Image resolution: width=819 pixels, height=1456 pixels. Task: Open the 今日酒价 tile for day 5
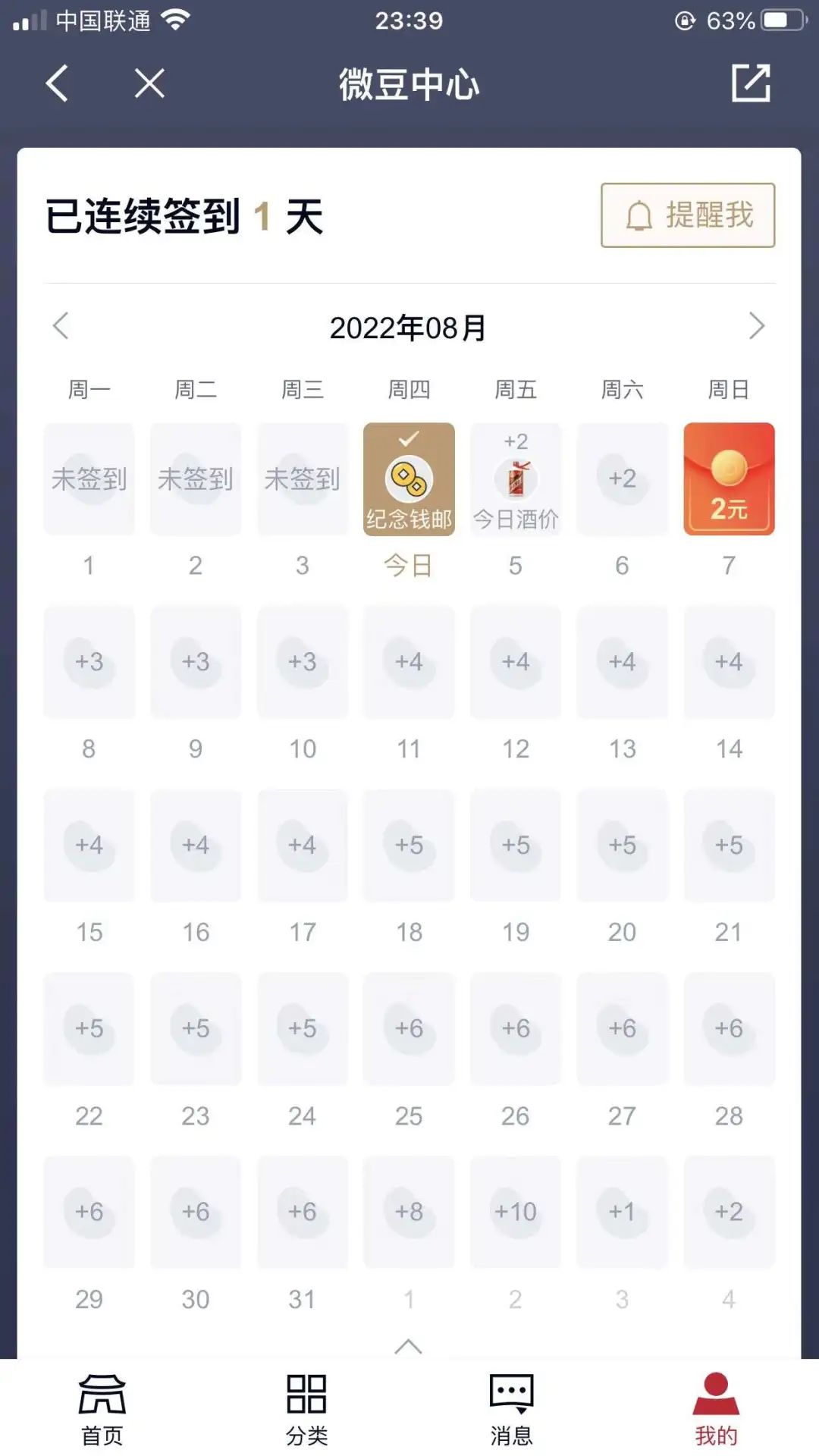(516, 479)
